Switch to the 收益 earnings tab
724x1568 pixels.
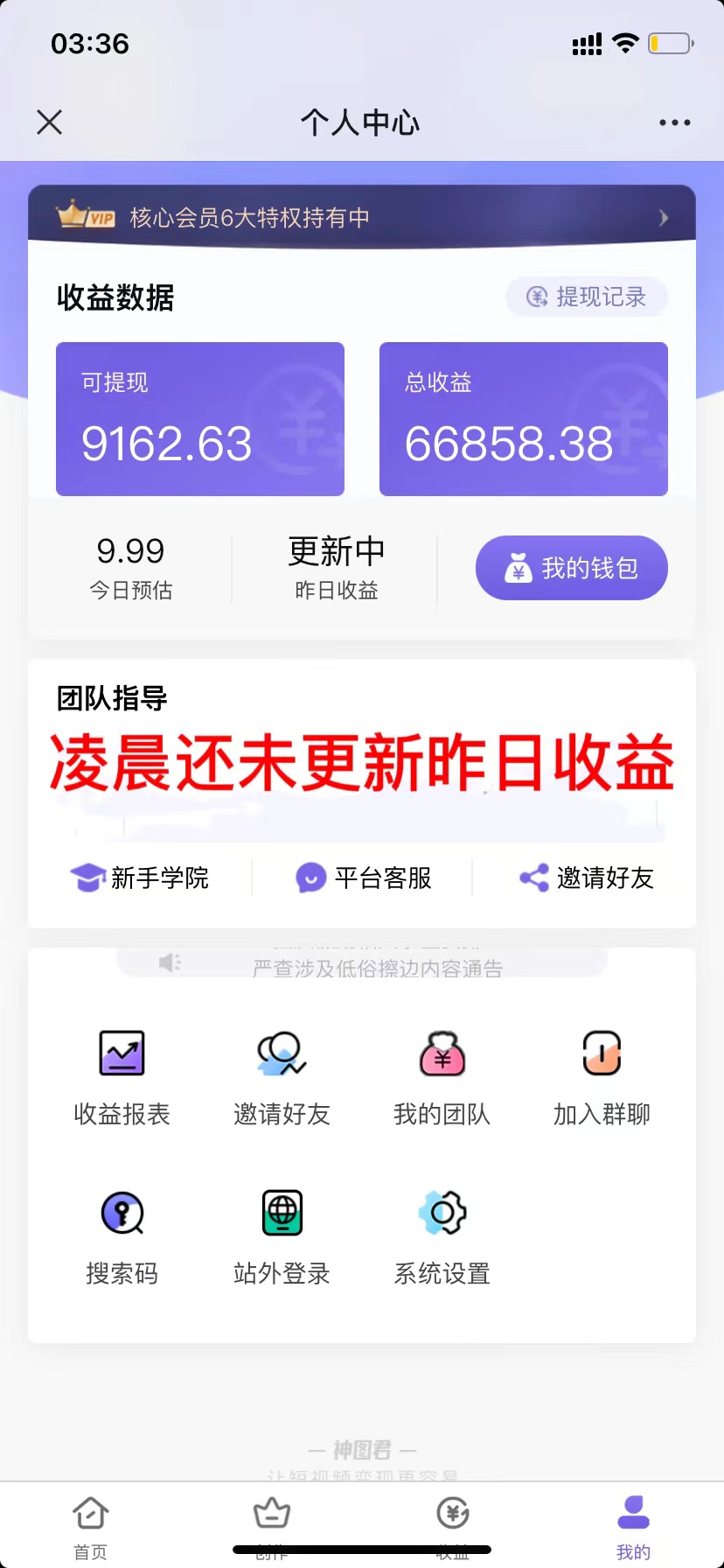pos(452,1526)
